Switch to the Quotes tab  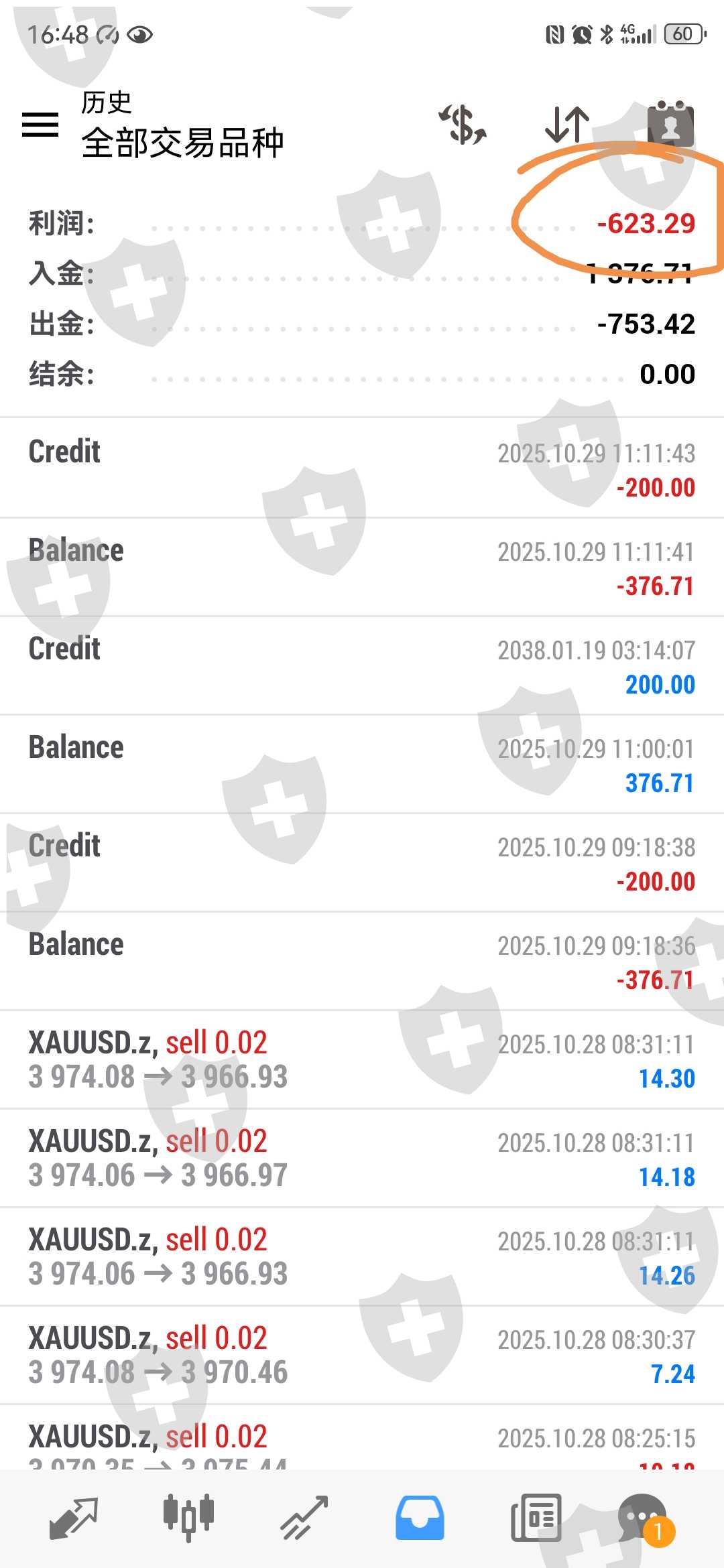74,1518
